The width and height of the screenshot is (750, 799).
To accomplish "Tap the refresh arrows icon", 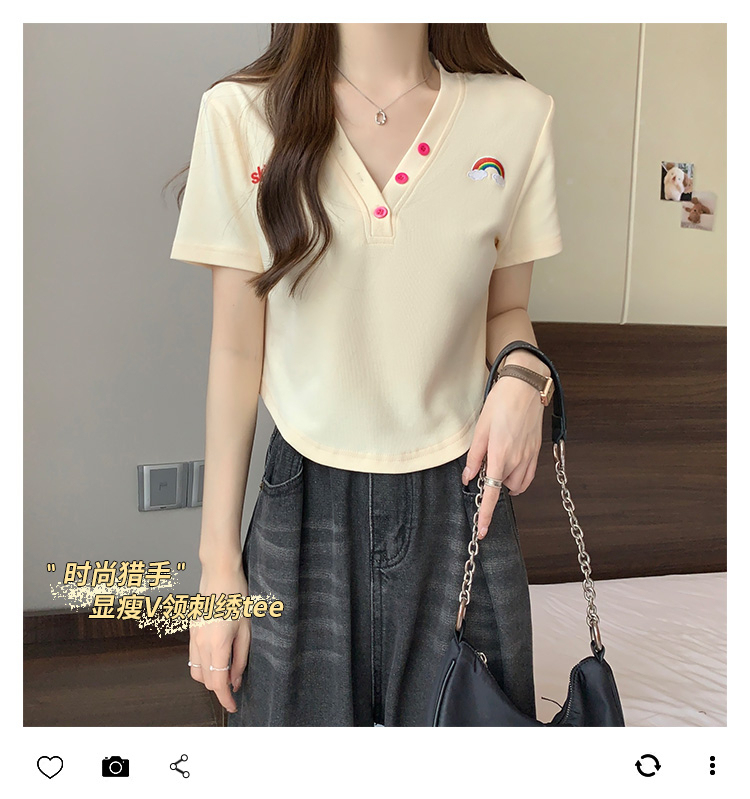I will point(648,766).
